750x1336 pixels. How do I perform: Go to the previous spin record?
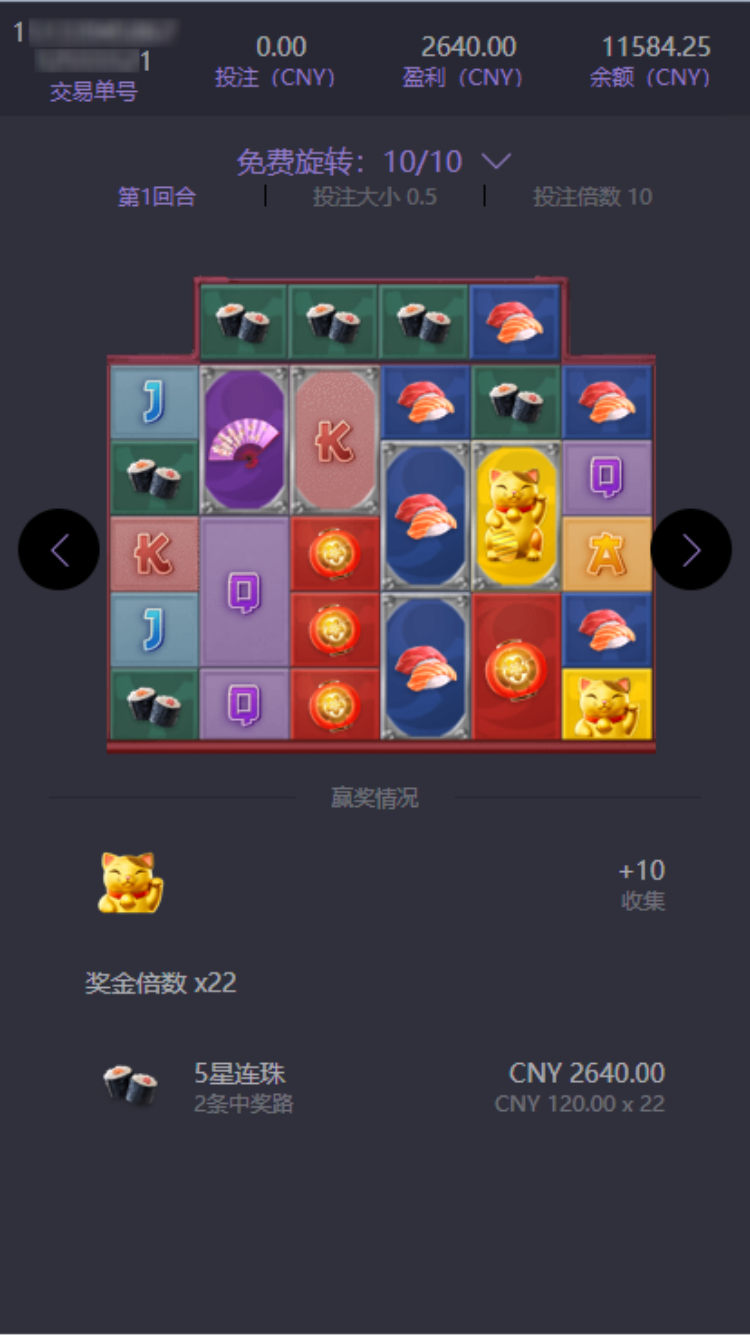[x=59, y=549]
